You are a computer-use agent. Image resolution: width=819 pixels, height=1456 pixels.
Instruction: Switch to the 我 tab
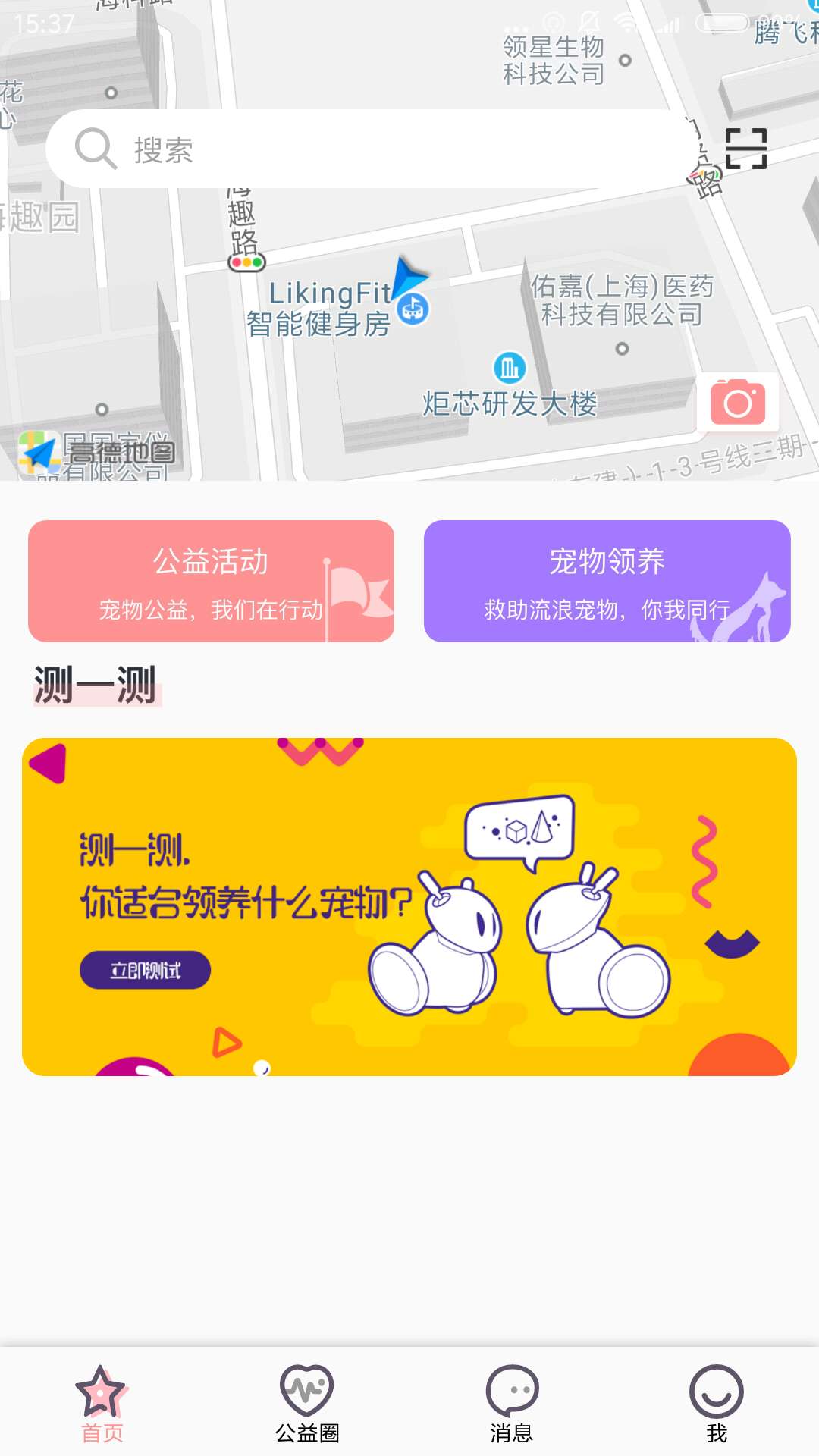tap(717, 1404)
